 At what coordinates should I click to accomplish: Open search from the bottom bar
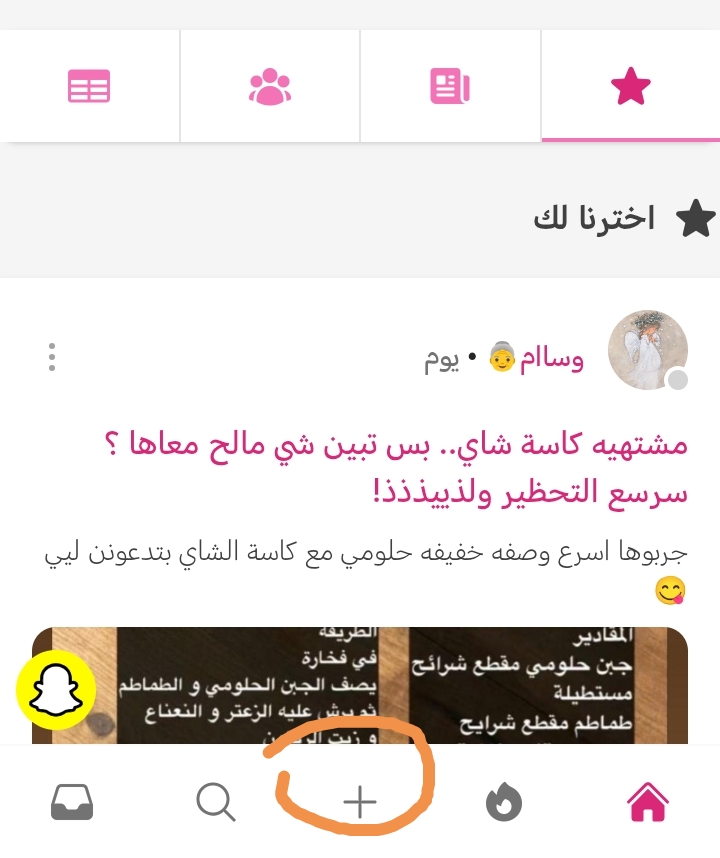pos(215,801)
